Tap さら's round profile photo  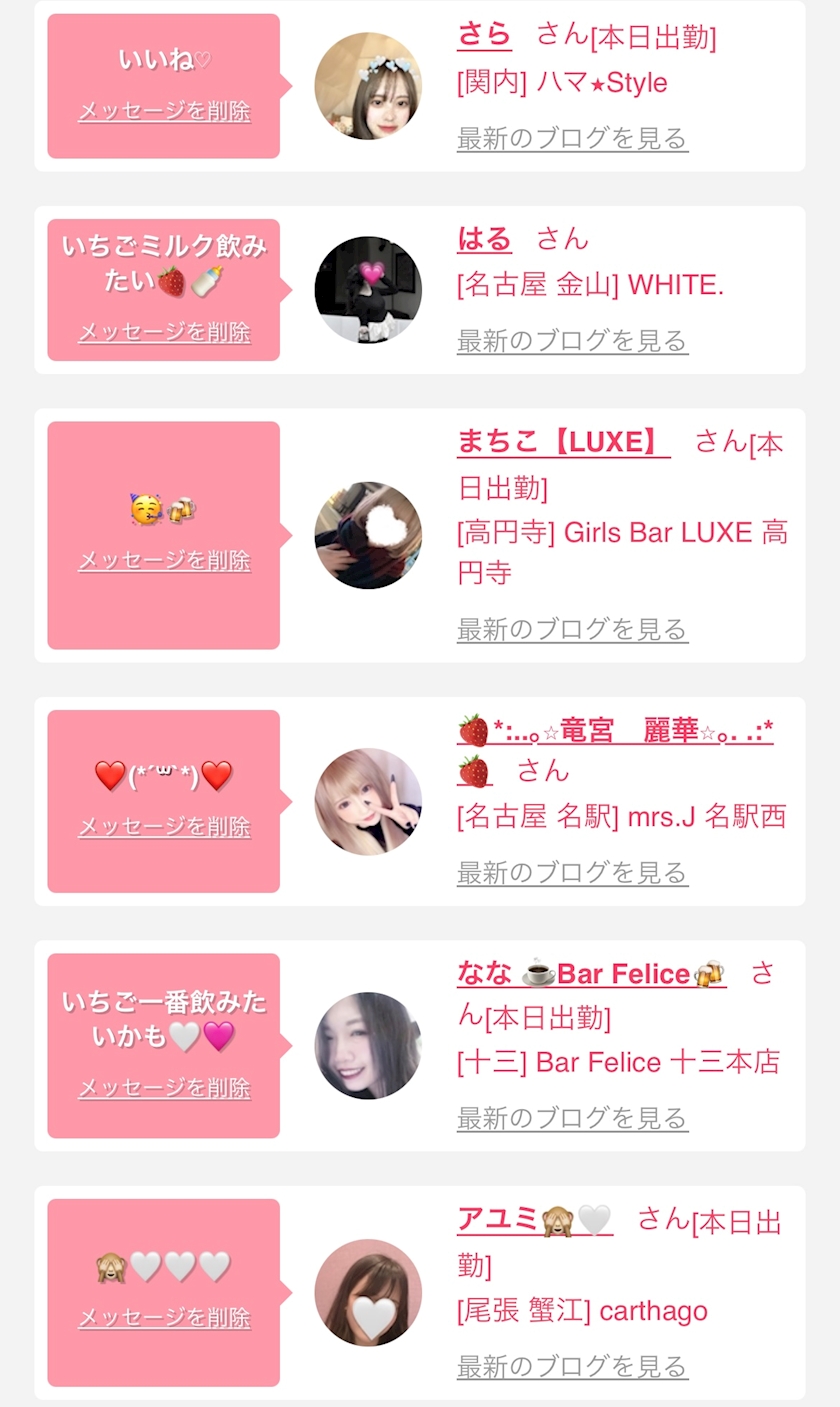(368, 86)
